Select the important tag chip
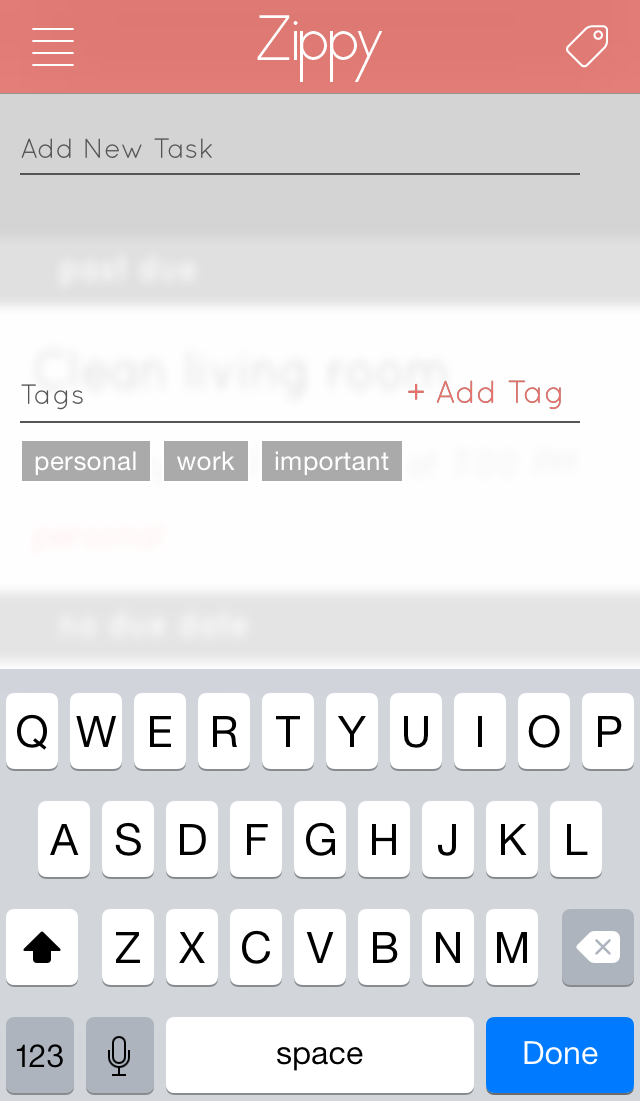The image size is (640, 1101). (332, 461)
